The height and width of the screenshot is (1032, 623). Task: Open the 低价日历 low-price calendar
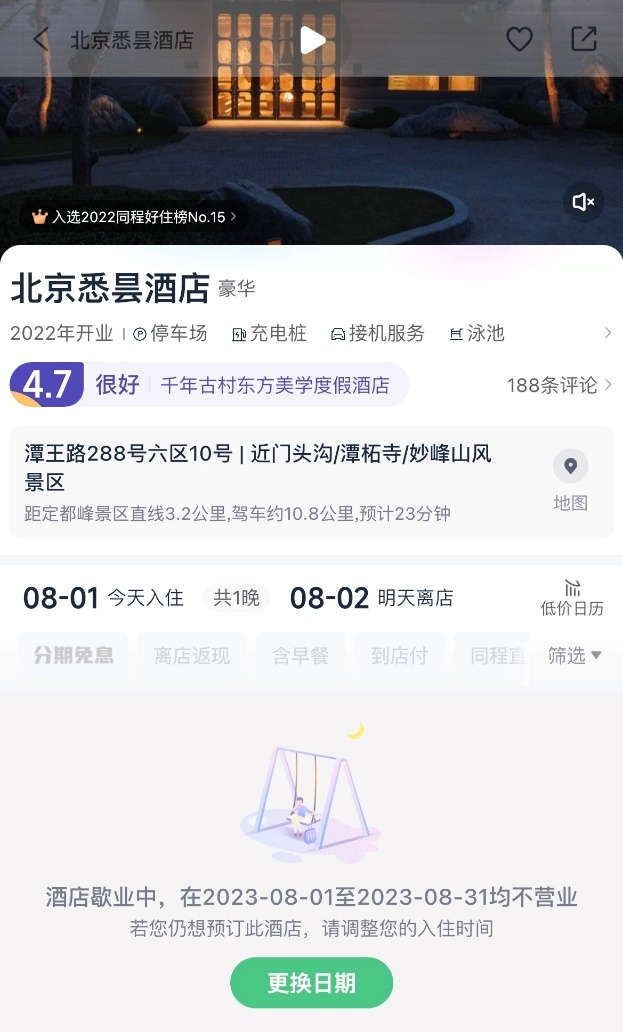(572, 598)
